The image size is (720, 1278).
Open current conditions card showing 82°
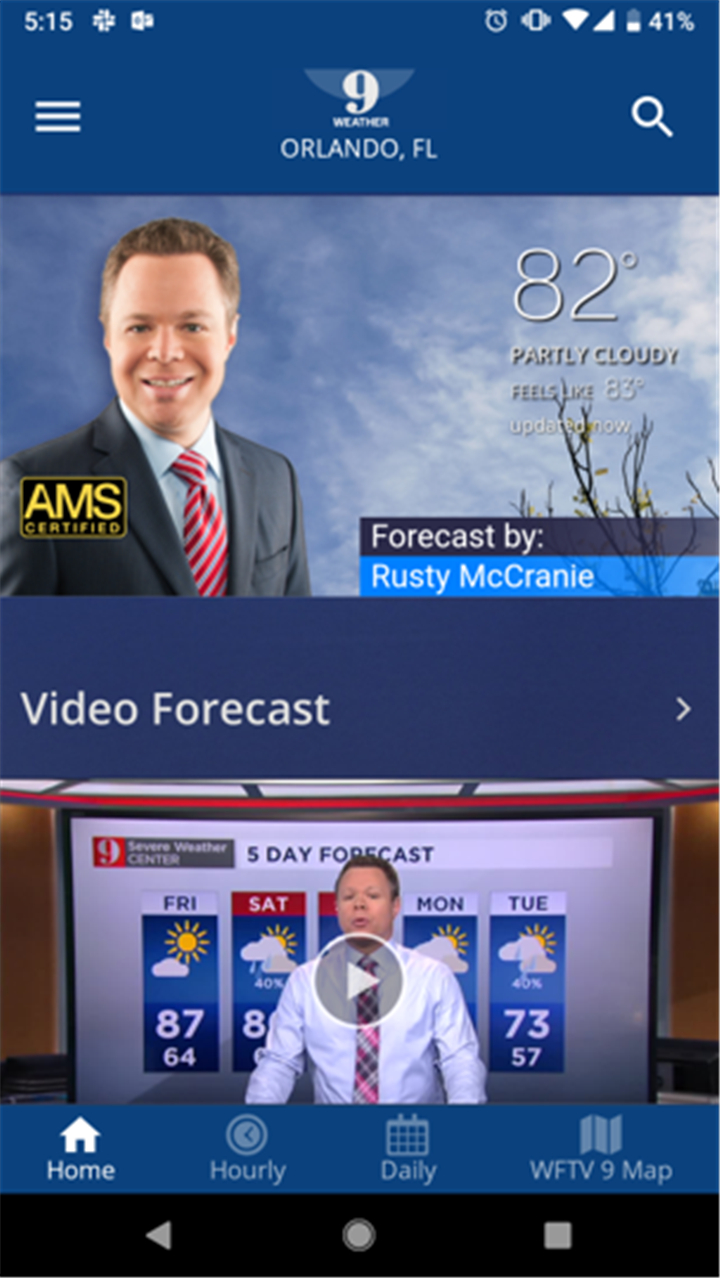(x=360, y=396)
